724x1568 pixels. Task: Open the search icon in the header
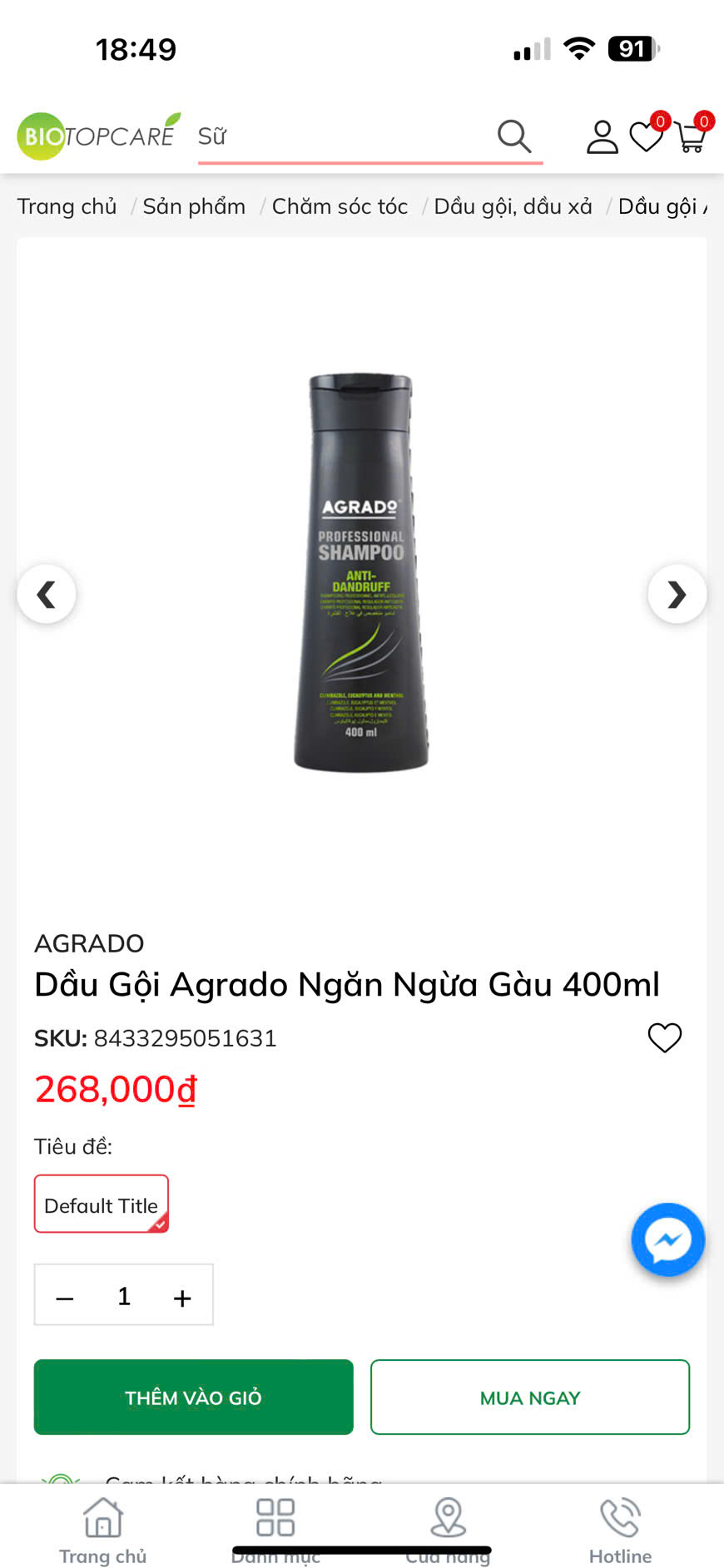[513, 136]
